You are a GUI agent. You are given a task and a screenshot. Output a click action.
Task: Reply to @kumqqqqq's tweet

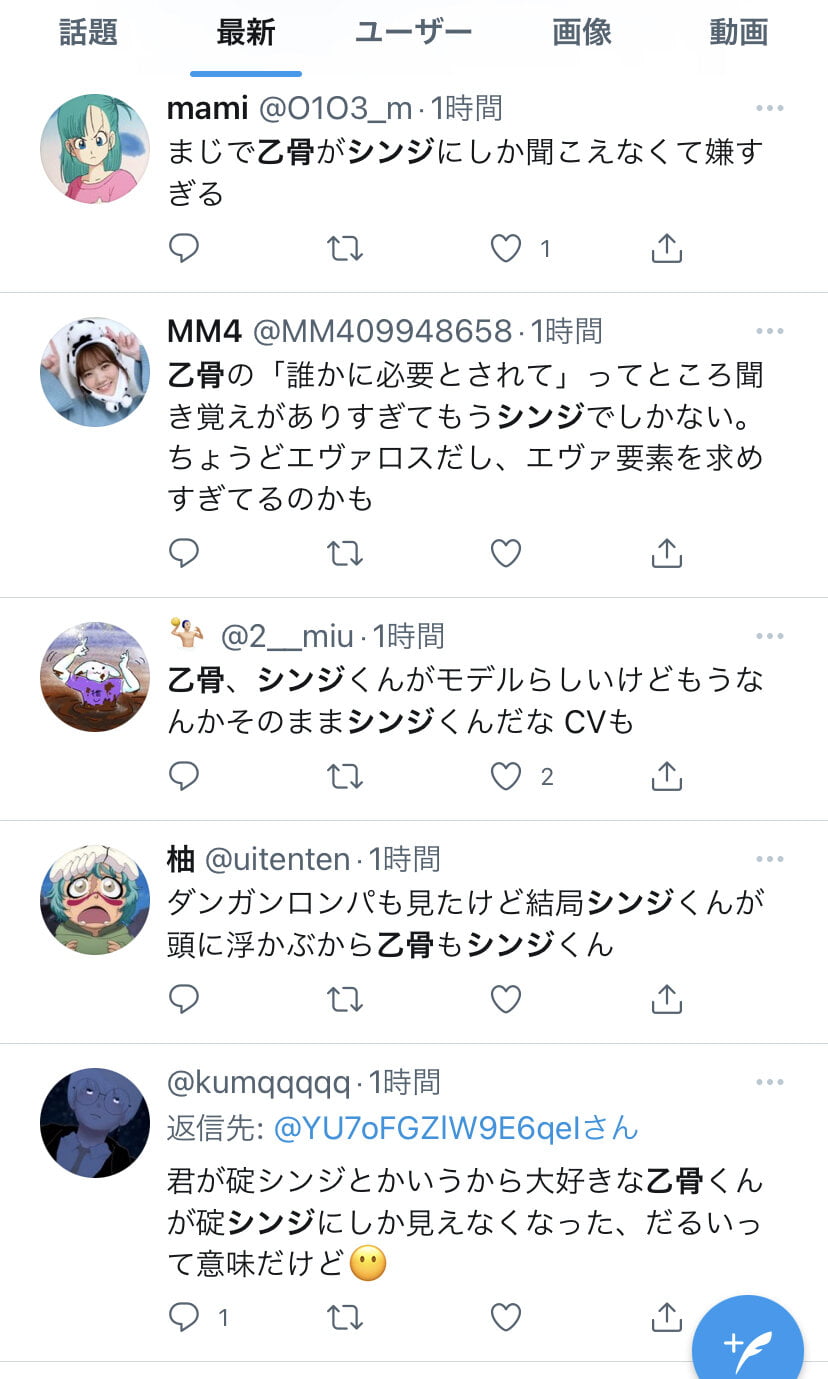pos(184,1317)
